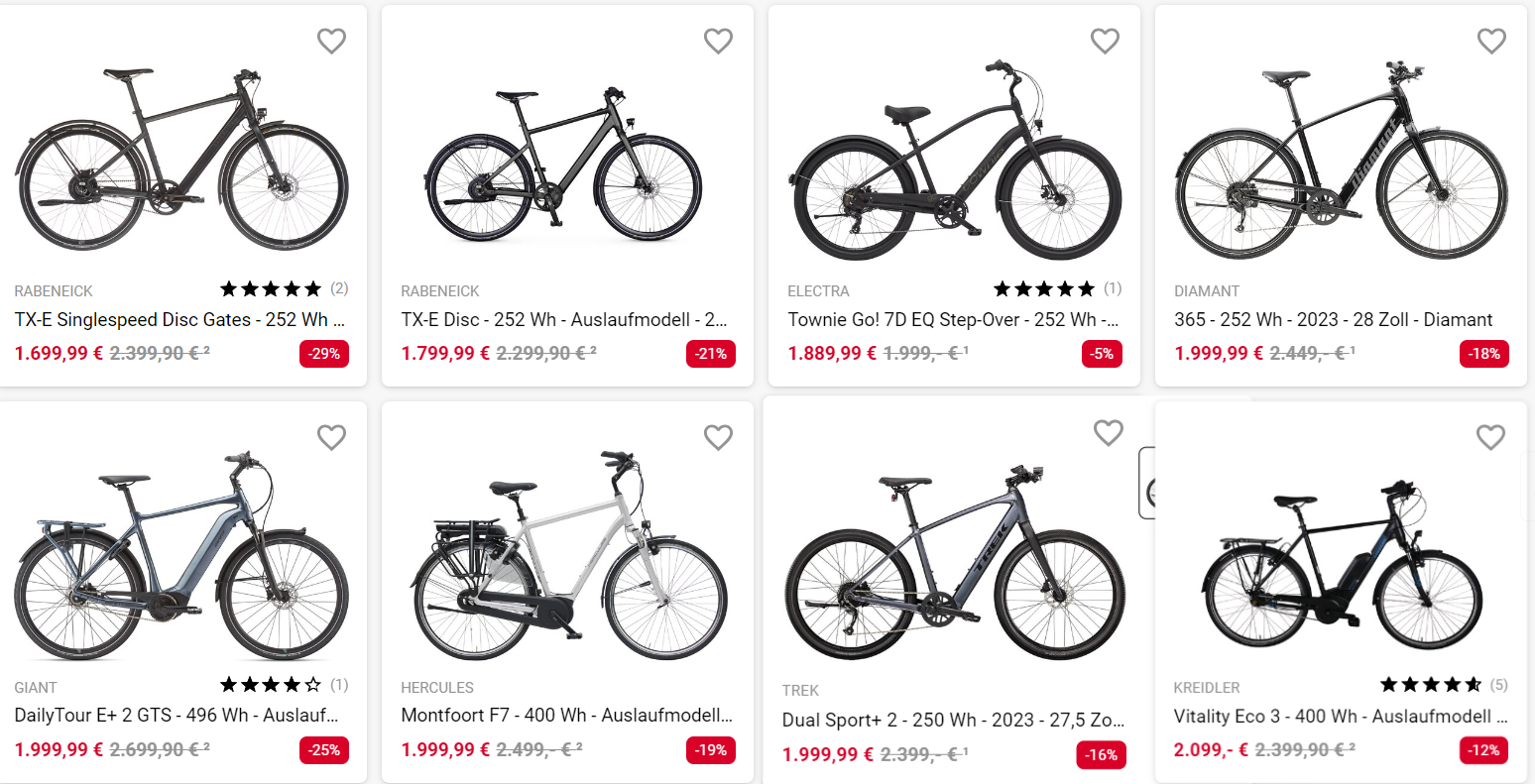The image size is (1535, 784).
Task: Add Rabeneick TX-E Singlespeed Disc Gates to wishlist
Action: (x=331, y=41)
